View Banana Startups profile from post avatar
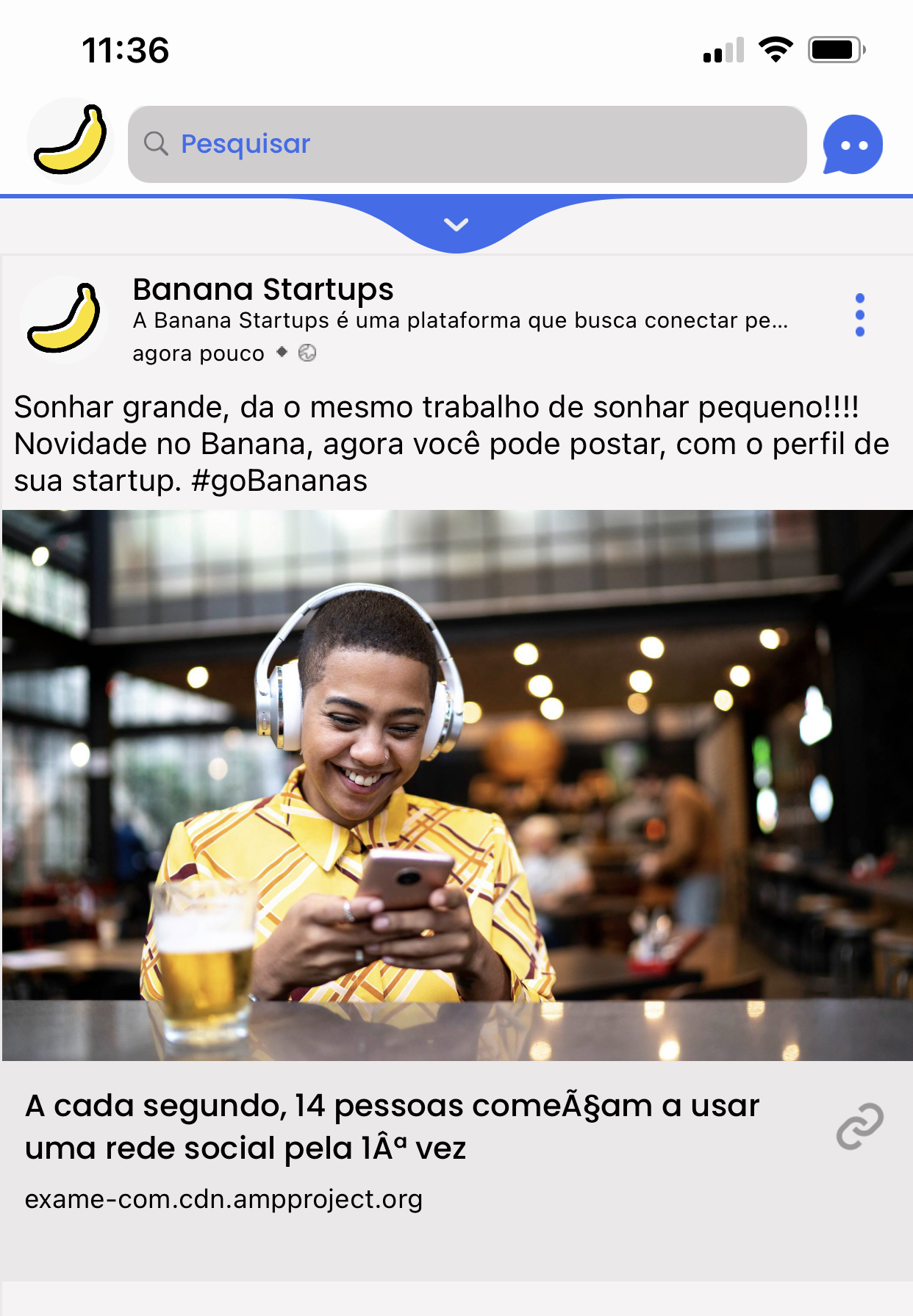 [x=64, y=320]
